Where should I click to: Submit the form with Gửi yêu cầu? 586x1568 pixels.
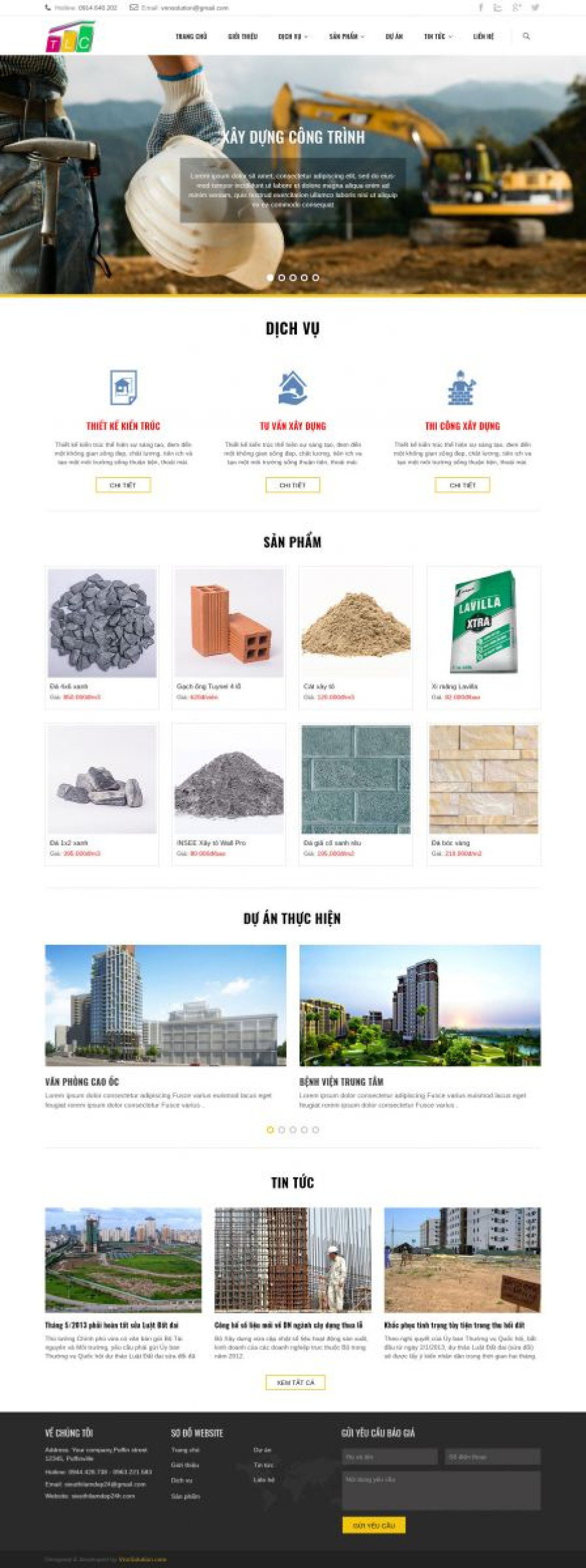374,1524
